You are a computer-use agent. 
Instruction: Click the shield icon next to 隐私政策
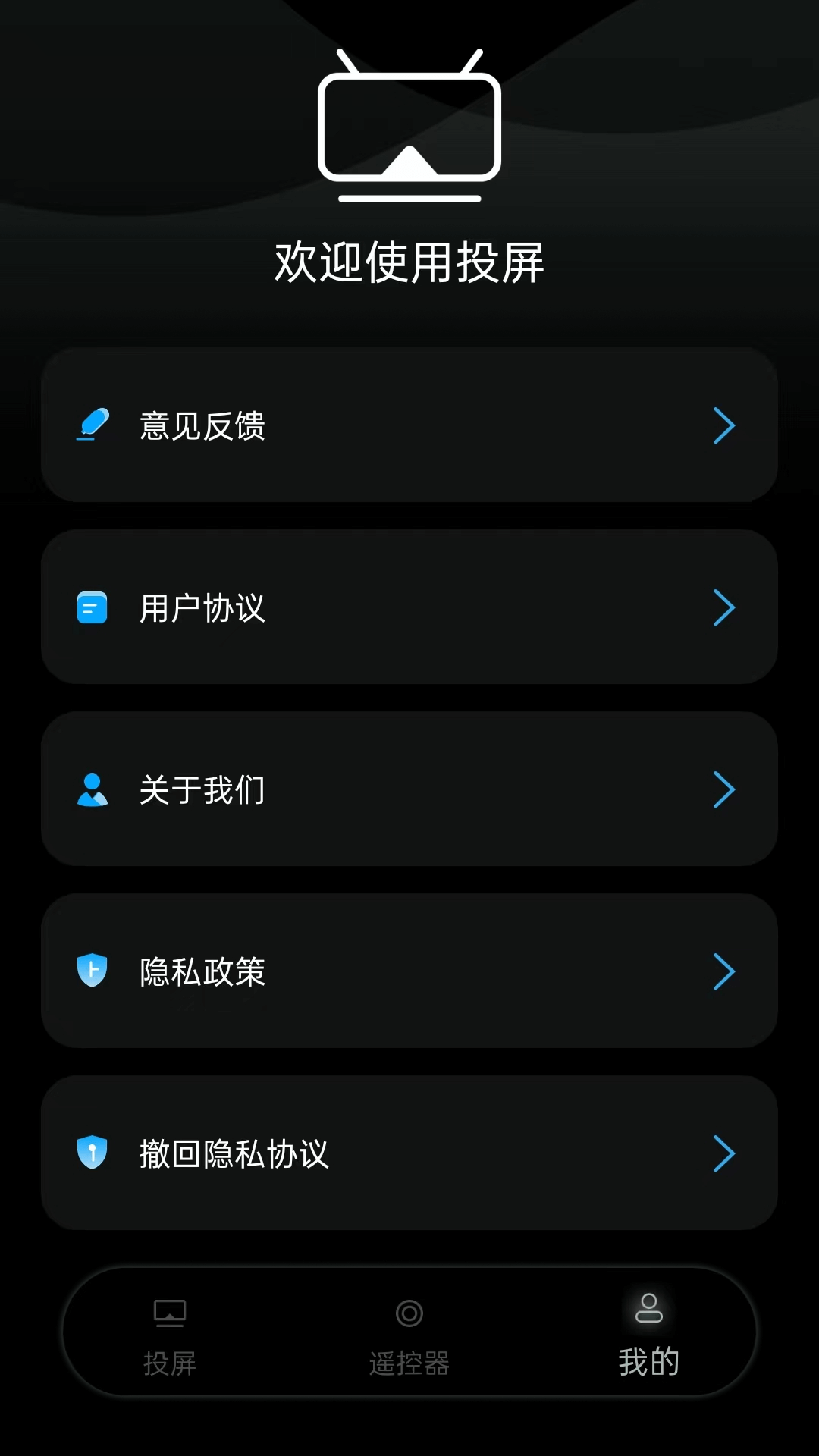pyautogui.click(x=93, y=971)
